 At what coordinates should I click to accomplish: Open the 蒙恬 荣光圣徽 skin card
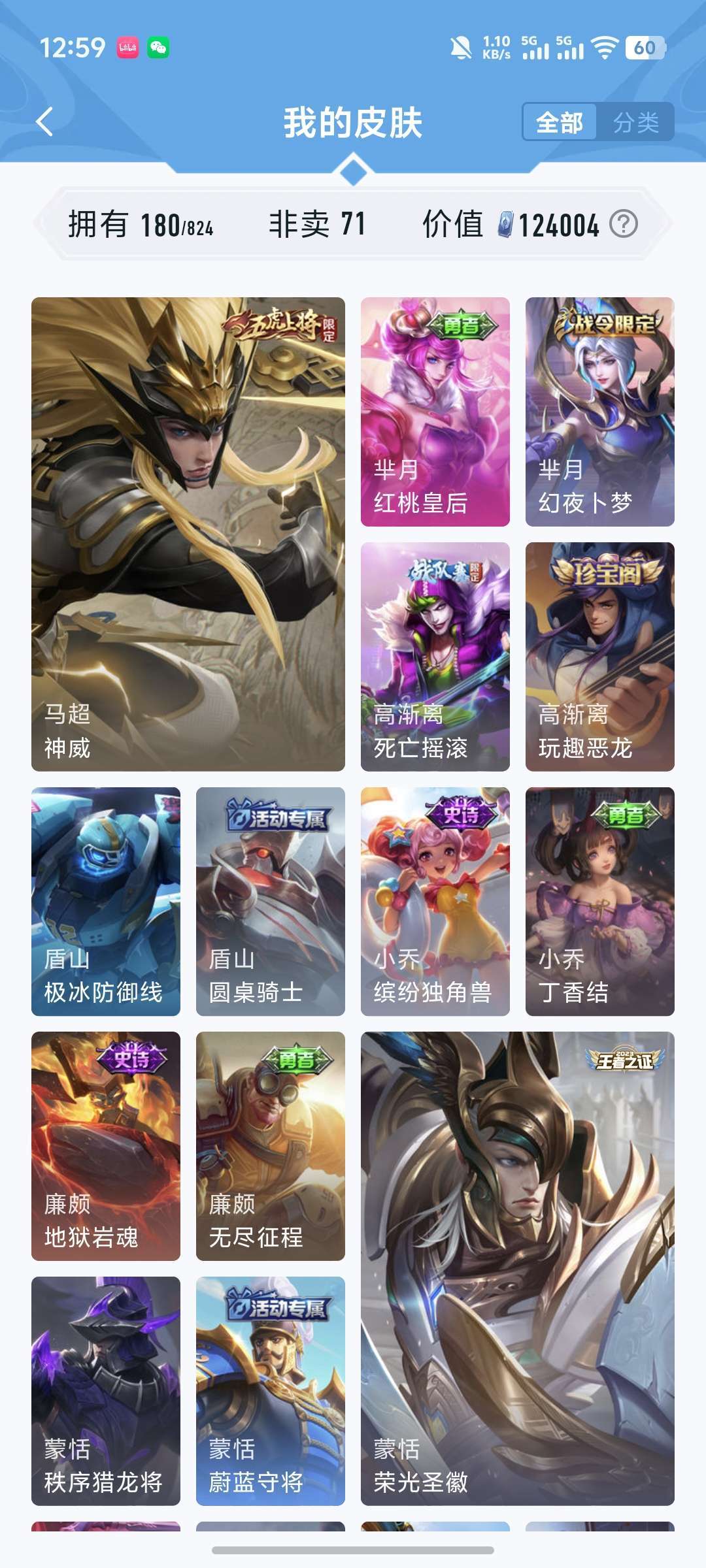tap(518, 1269)
